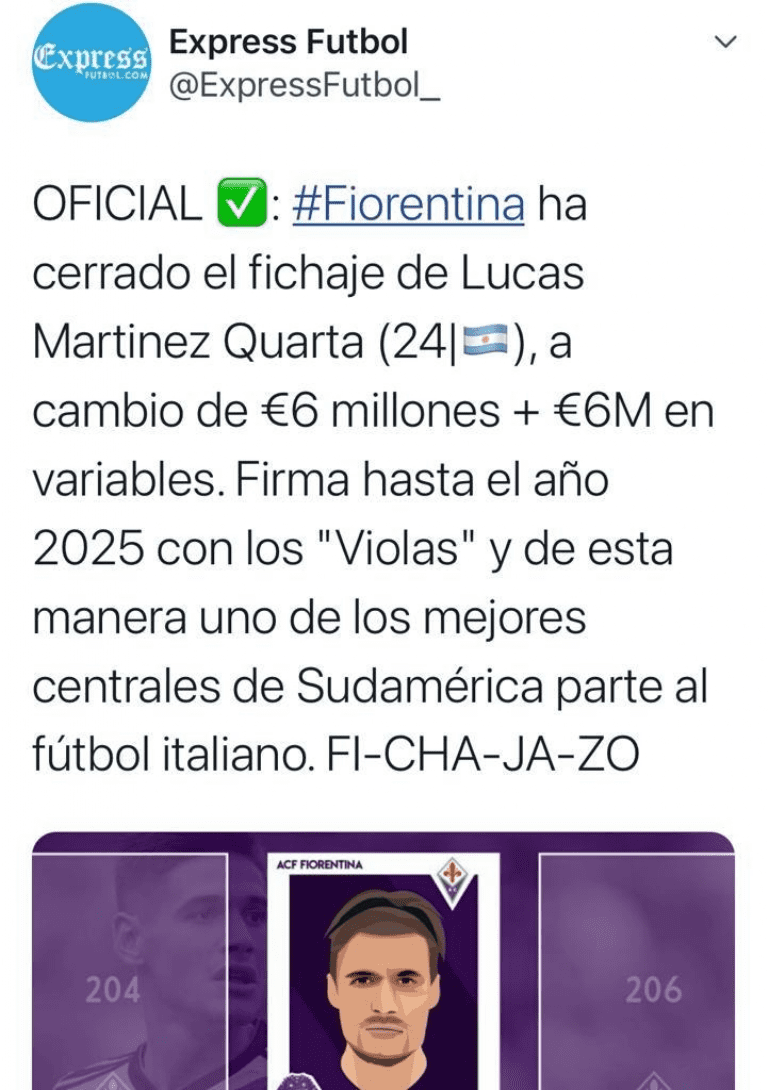Open the #Fiorentina hashtag link
Viewport: 768px width, 1090px height.
tap(408, 205)
